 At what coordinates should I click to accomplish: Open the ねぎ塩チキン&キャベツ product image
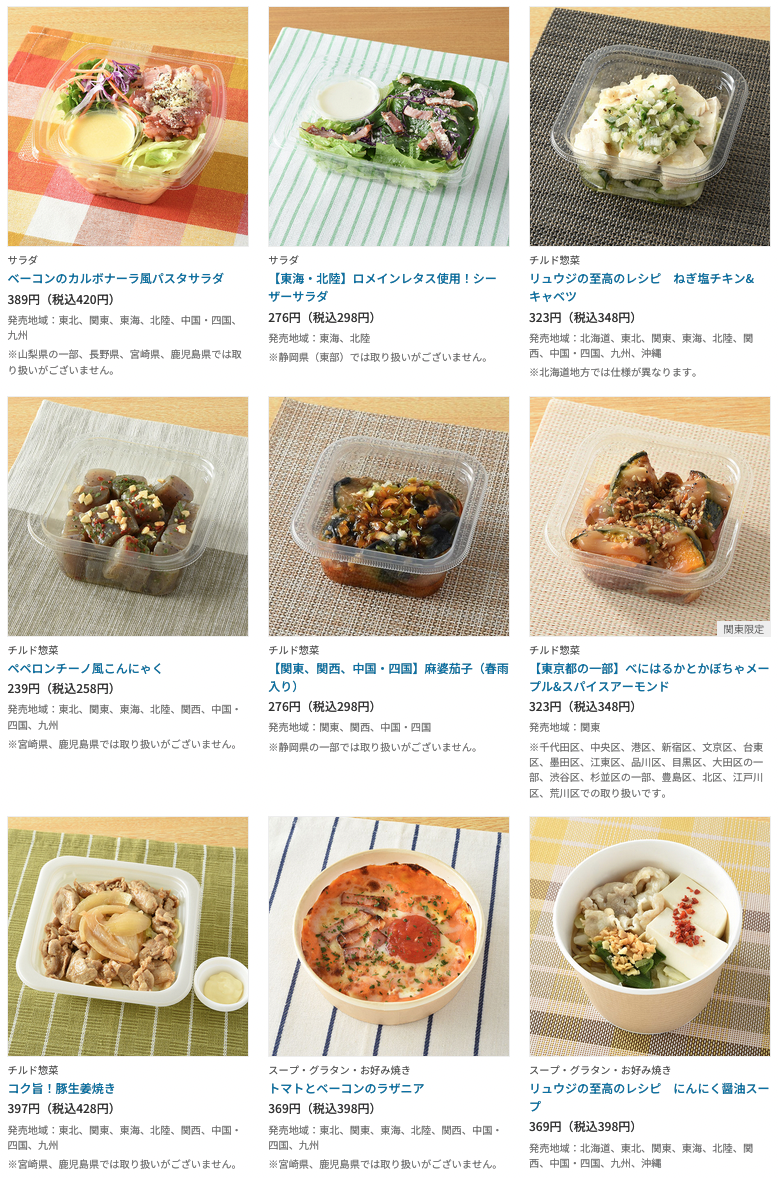point(649,126)
